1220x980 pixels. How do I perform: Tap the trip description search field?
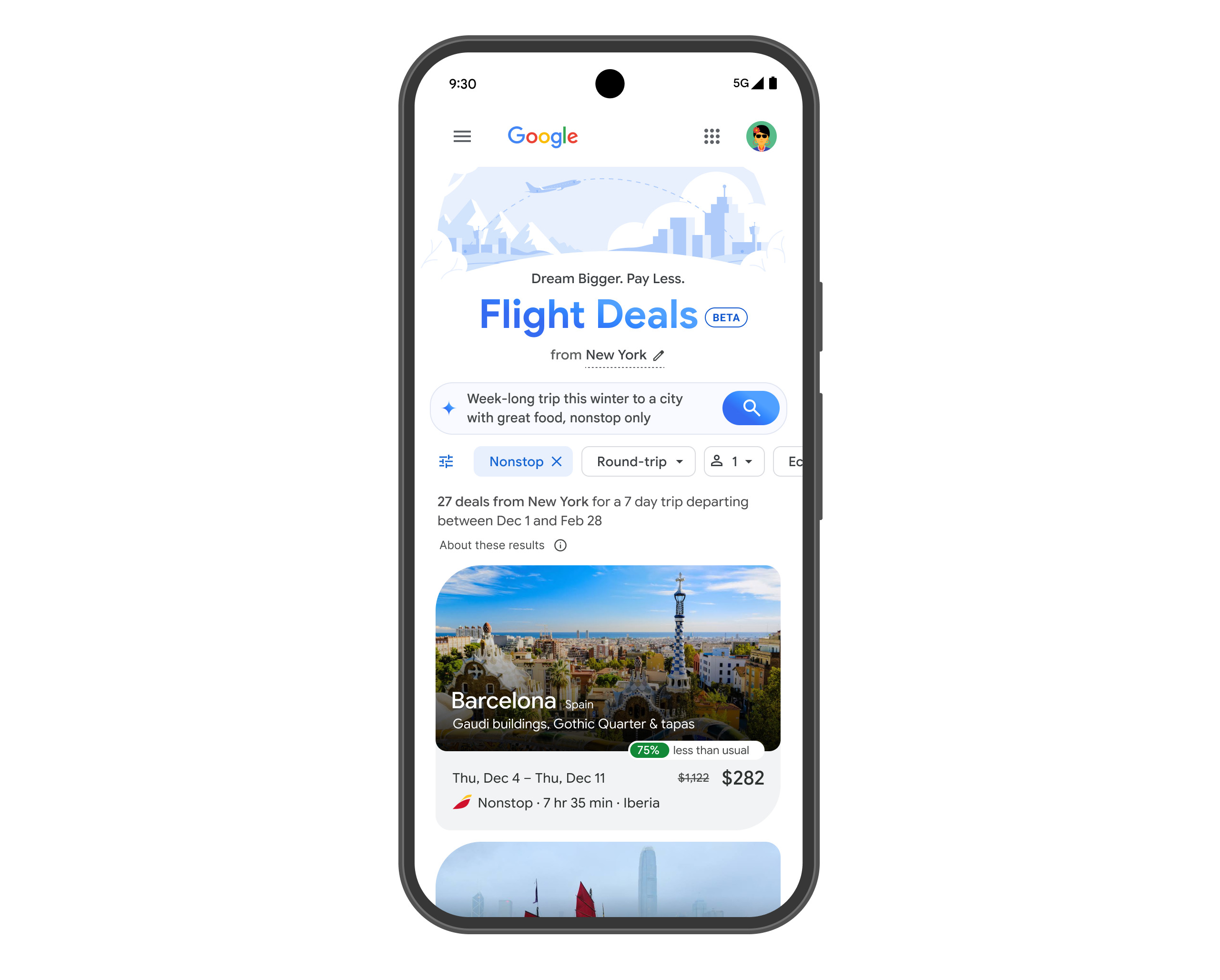click(x=574, y=408)
